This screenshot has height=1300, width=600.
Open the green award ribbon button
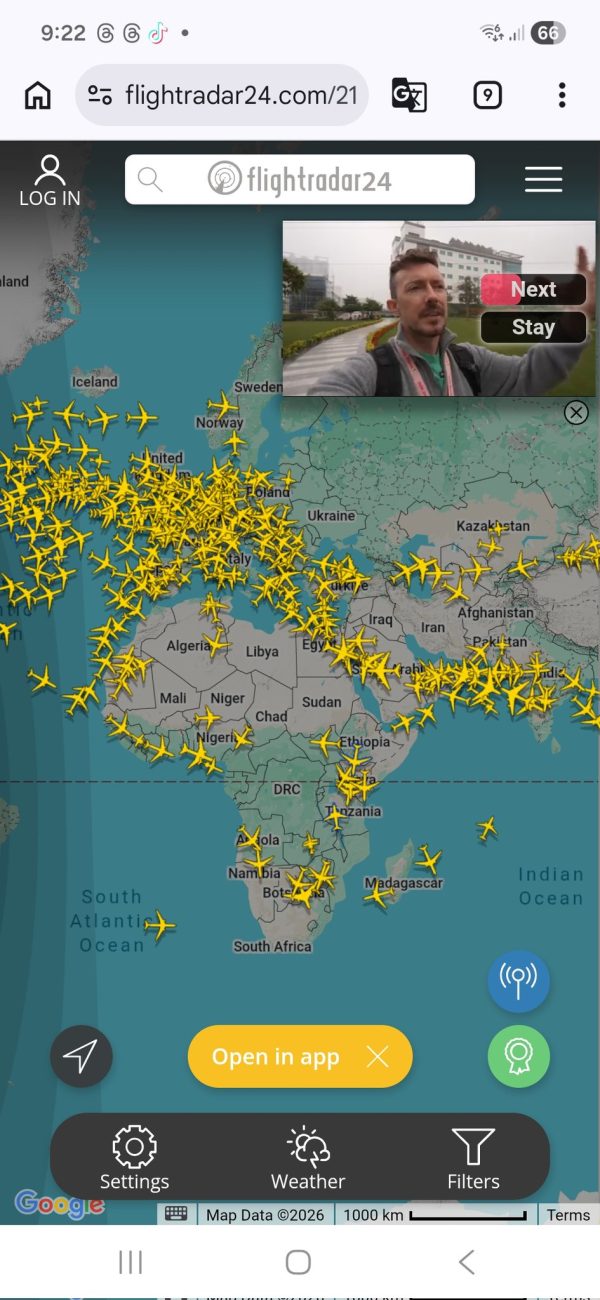[x=518, y=1056]
